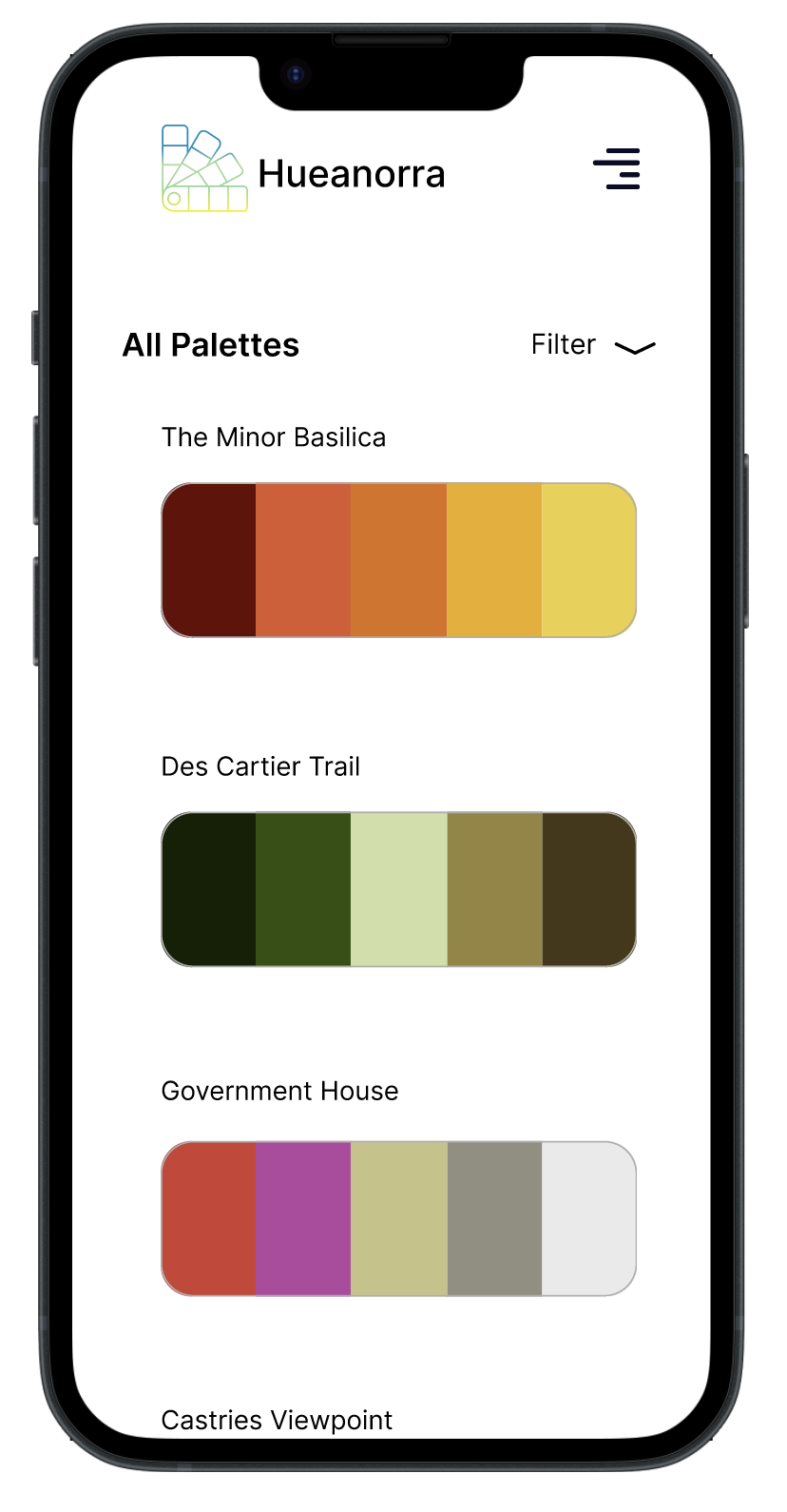Open the Des Cartier Trail palette
Viewport: 787px width, 1512px height.
pyautogui.click(x=398, y=889)
